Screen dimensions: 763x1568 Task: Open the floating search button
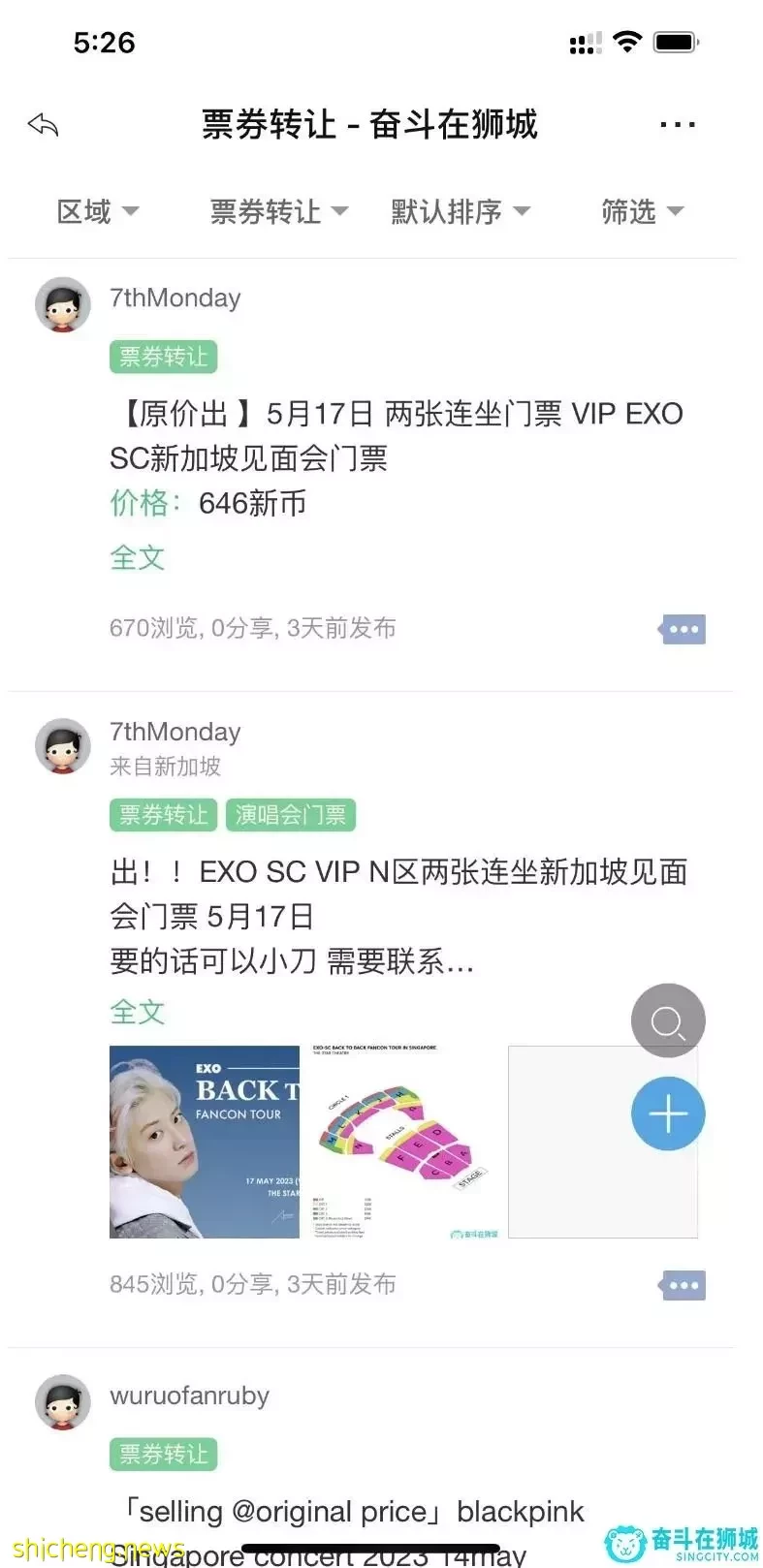[668, 1020]
